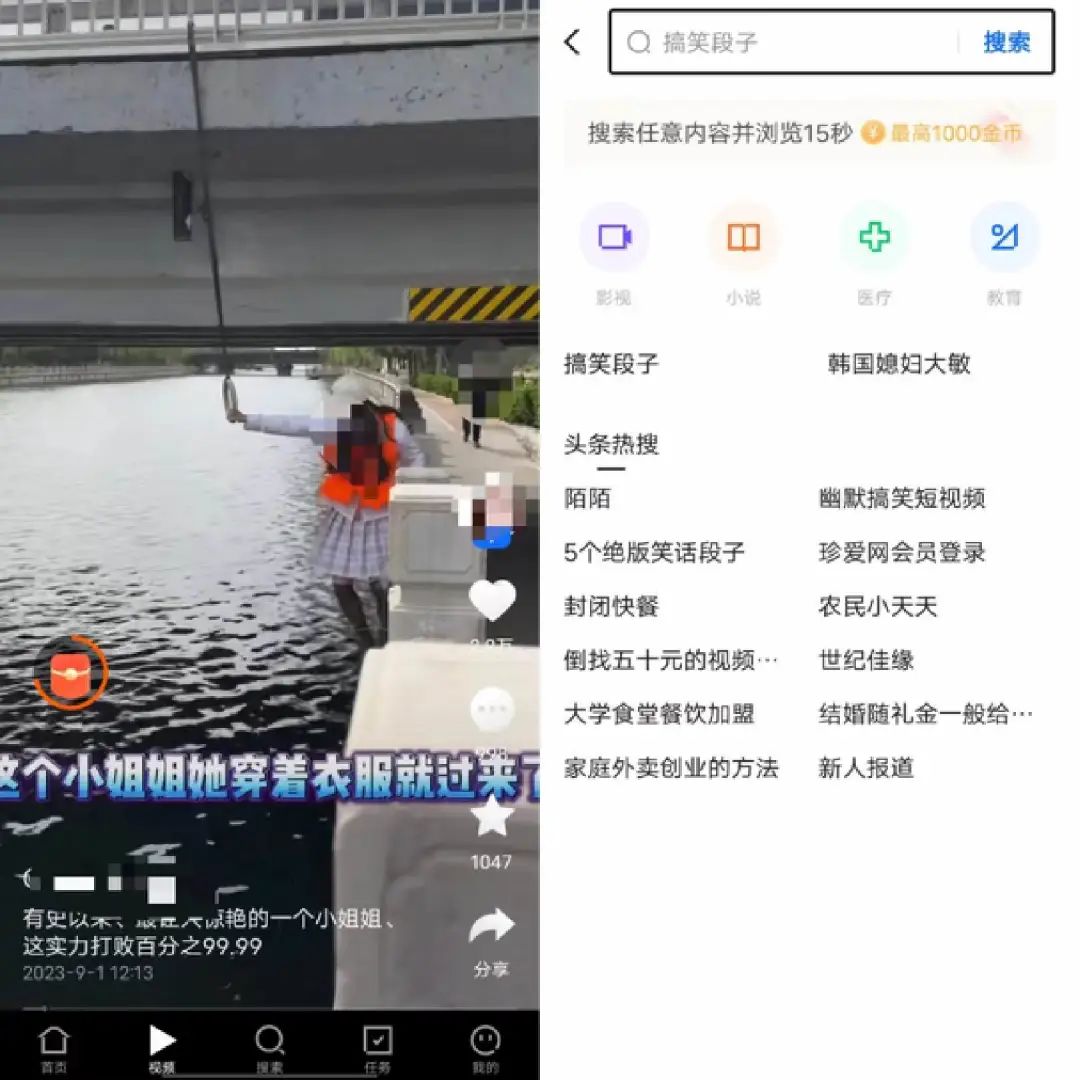
Task: Go back from the search page
Action: pyautogui.click(x=572, y=42)
